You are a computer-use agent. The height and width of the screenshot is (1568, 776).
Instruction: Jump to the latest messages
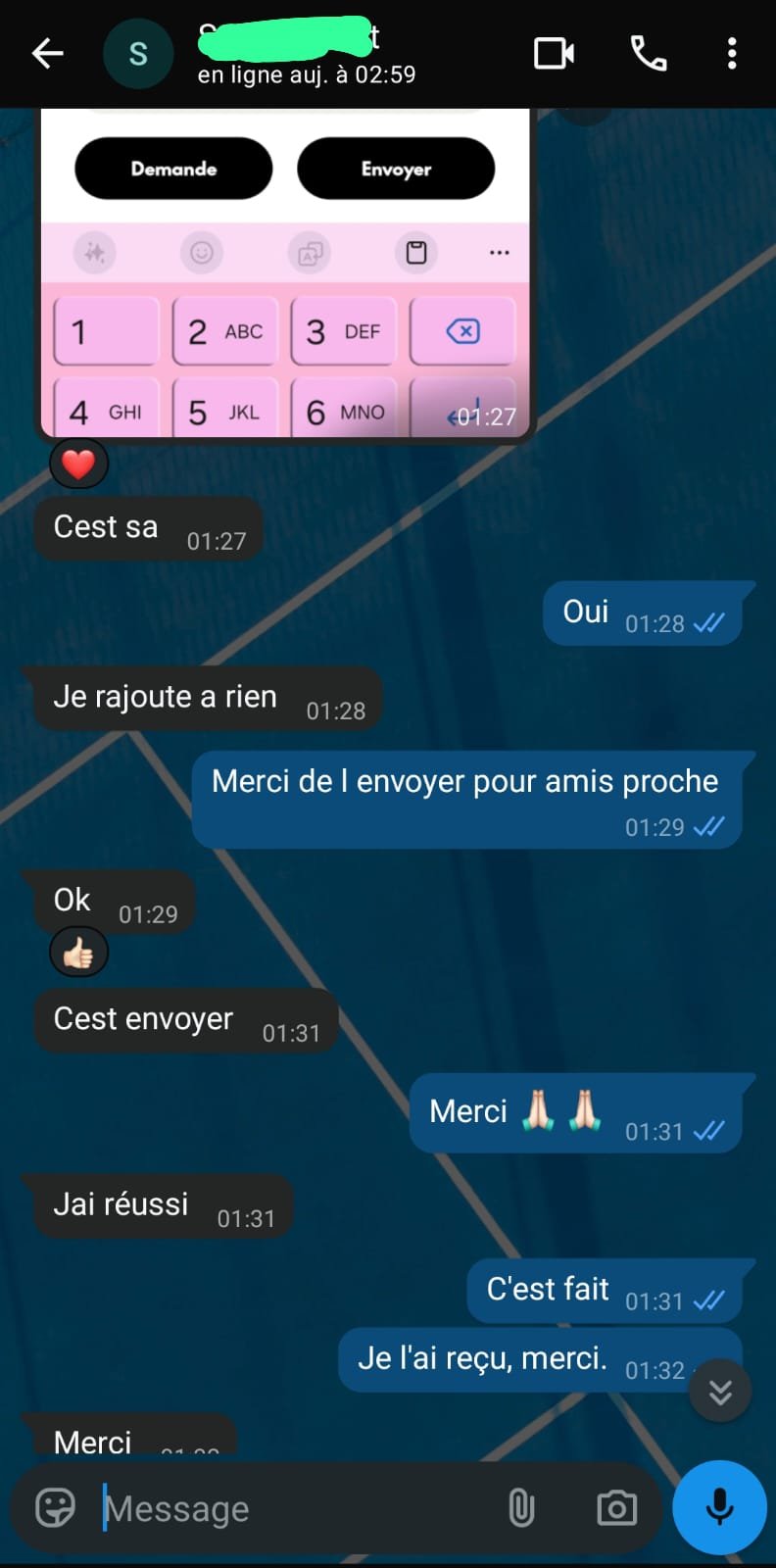pyautogui.click(x=720, y=1391)
